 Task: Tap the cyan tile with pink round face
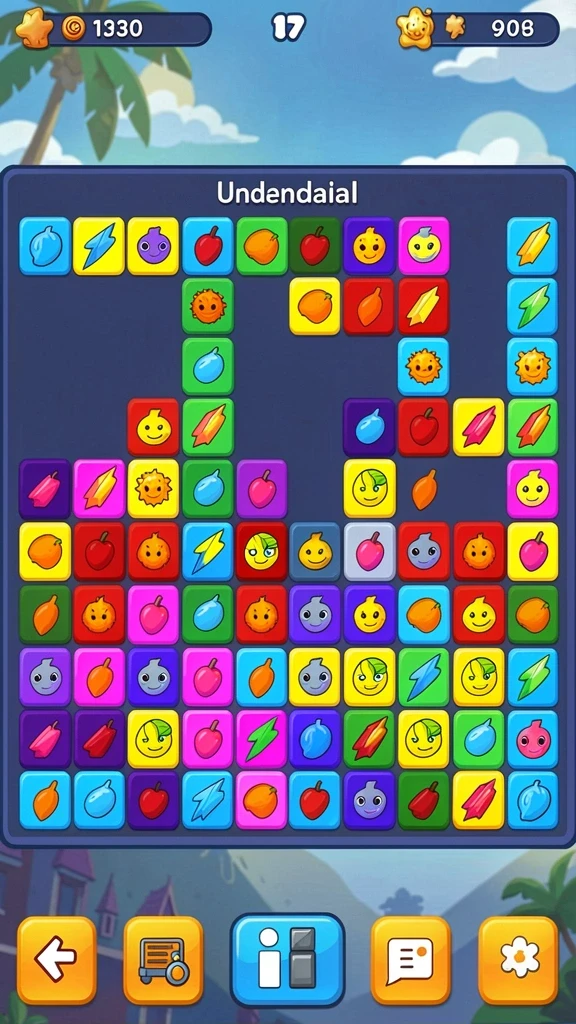tap(533, 739)
